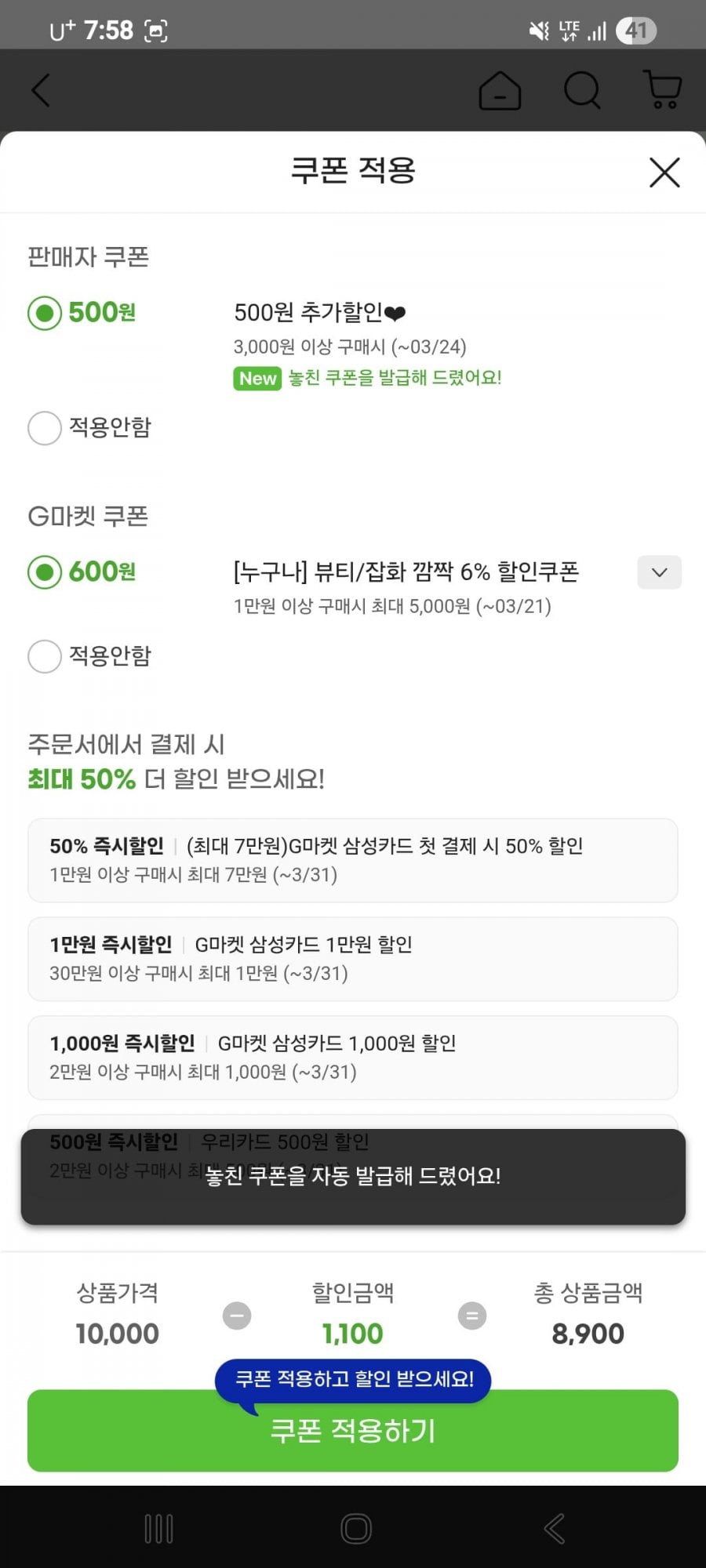This screenshot has width=706, height=1568.
Task: Open the shopping cart
Action: [663, 89]
